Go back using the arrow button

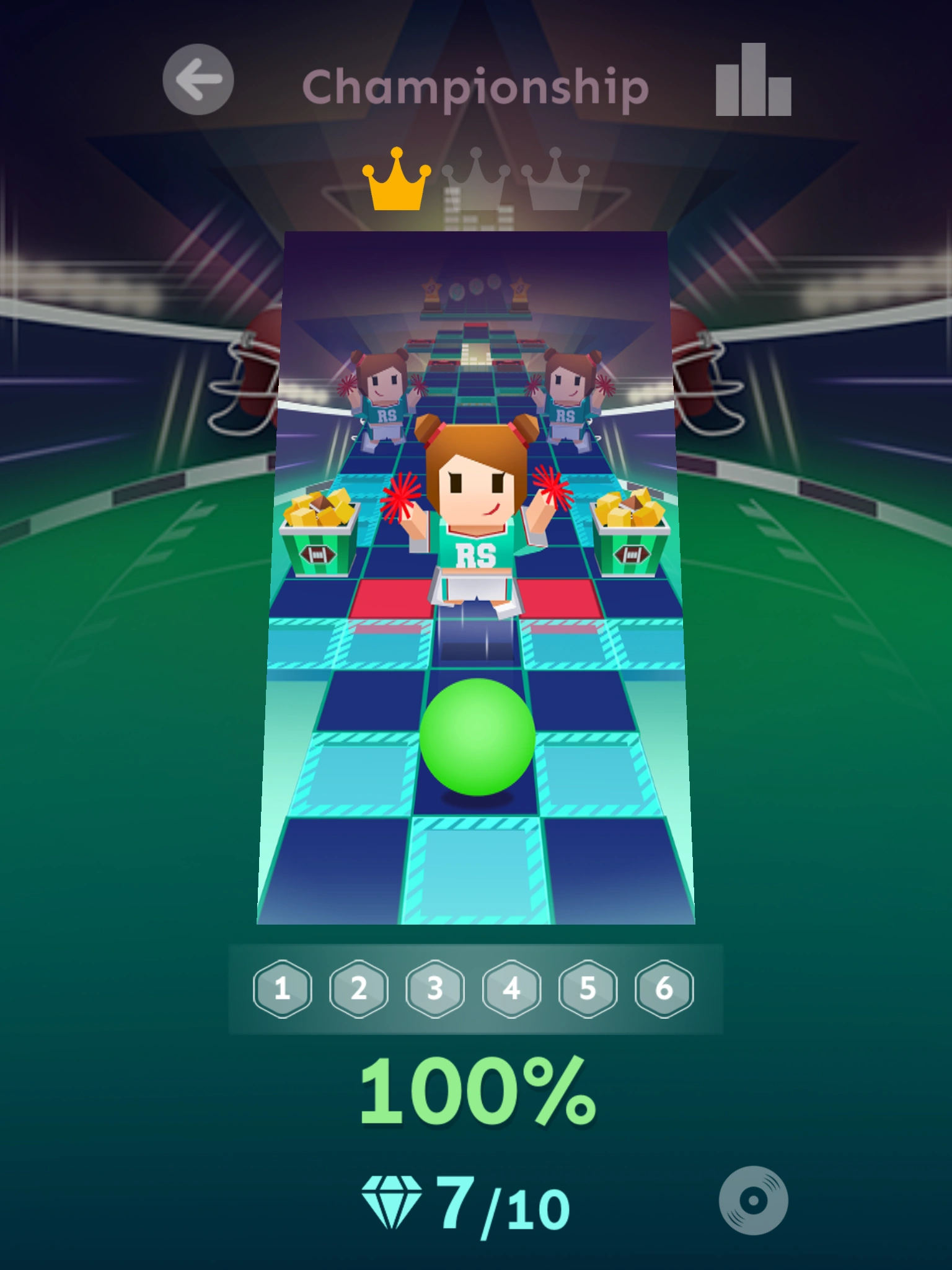tap(198, 79)
